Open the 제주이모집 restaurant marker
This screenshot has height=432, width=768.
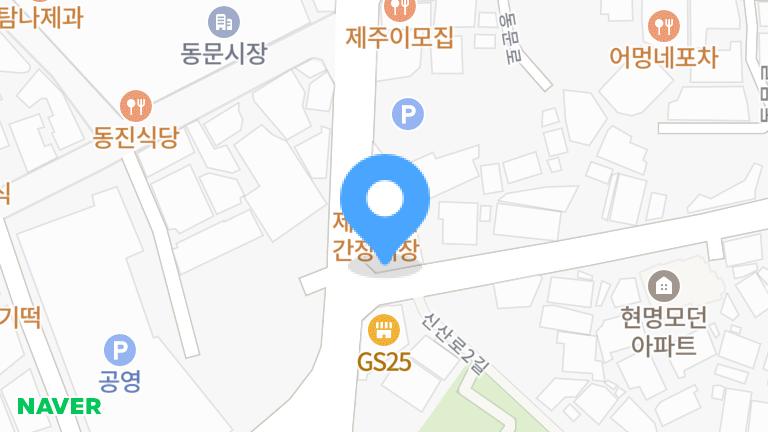click(400, 10)
